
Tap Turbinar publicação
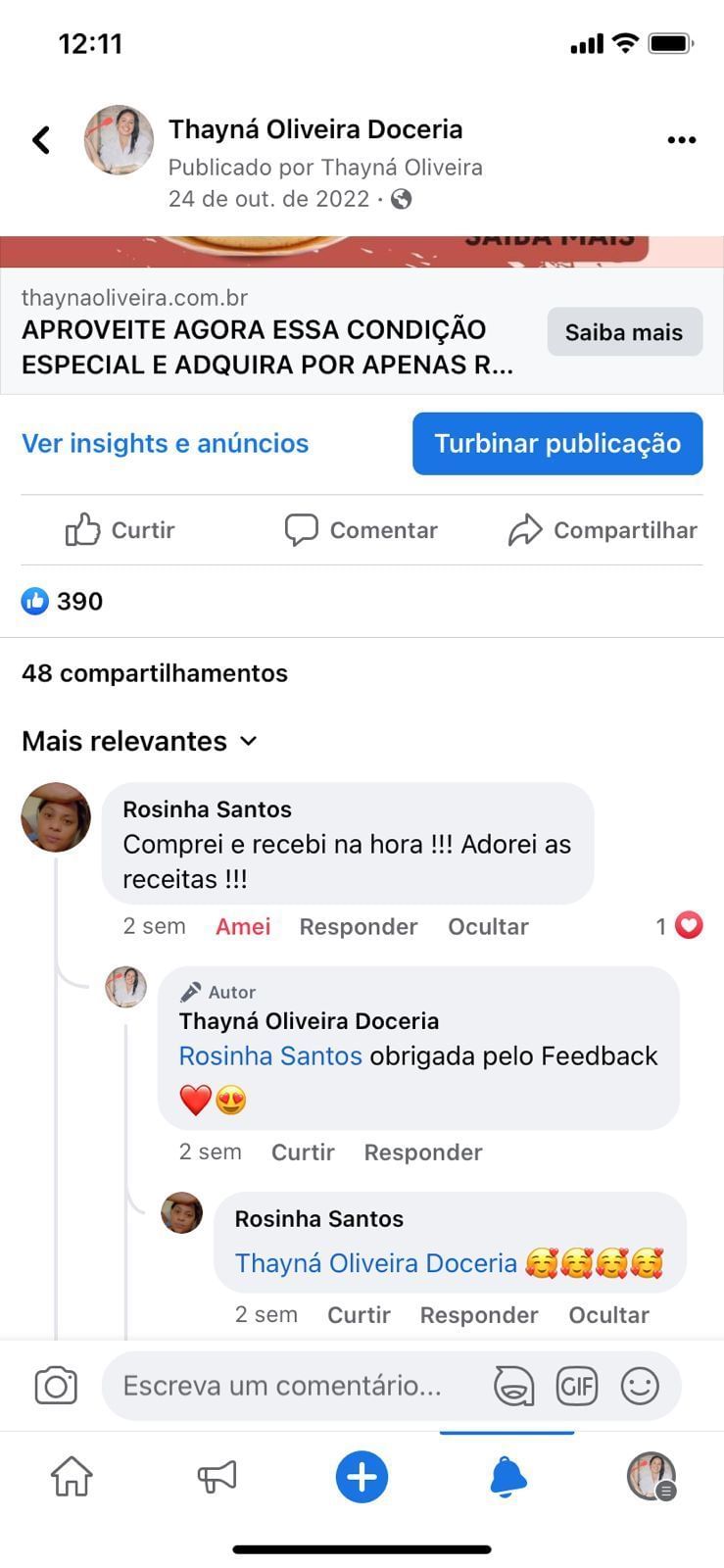[556, 443]
